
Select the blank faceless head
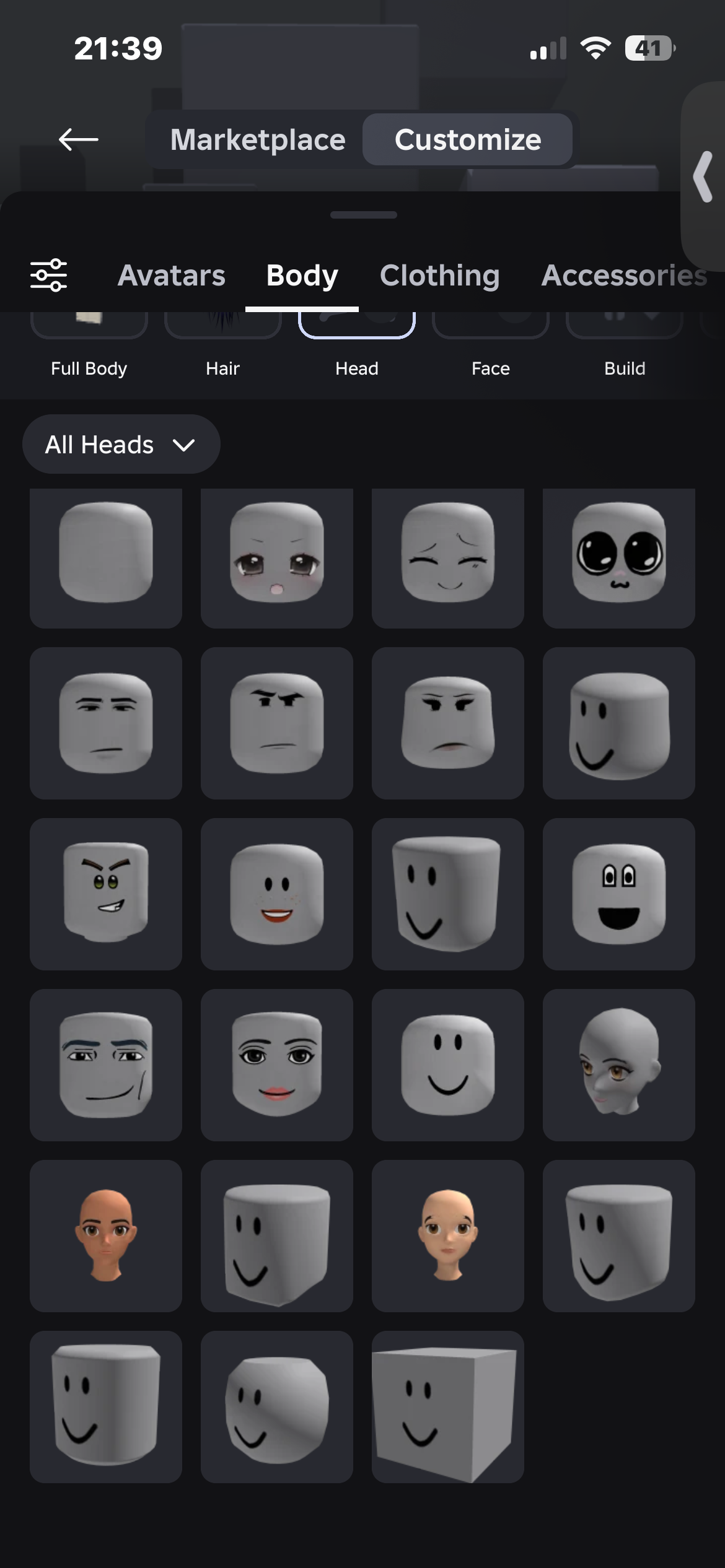pos(106,558)
